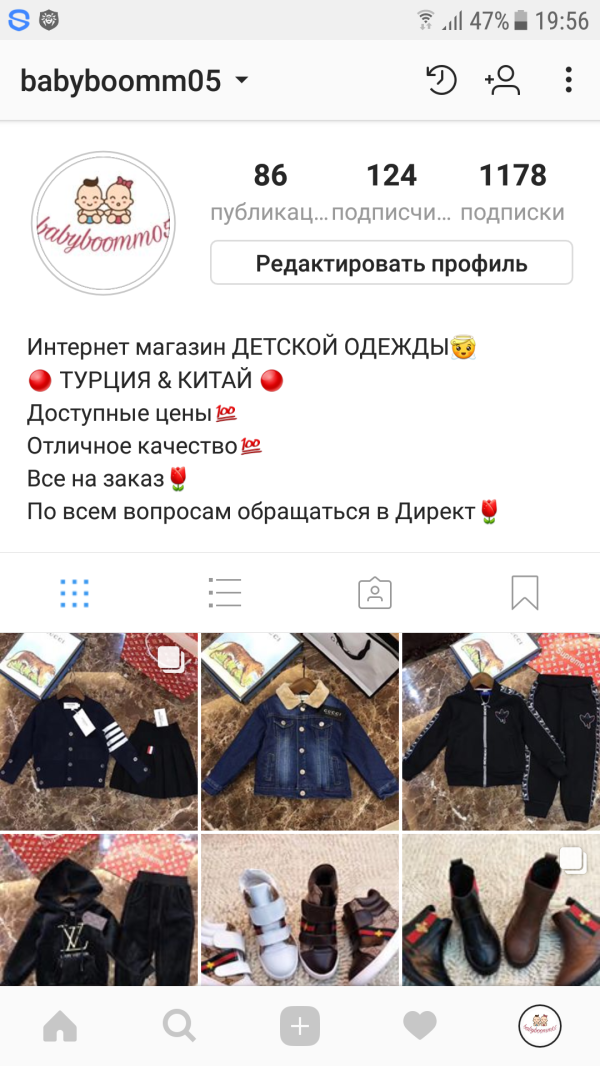Open the LV velvet hoodie post
Viewport: 600px width, 1066px height.
point(99,910)
